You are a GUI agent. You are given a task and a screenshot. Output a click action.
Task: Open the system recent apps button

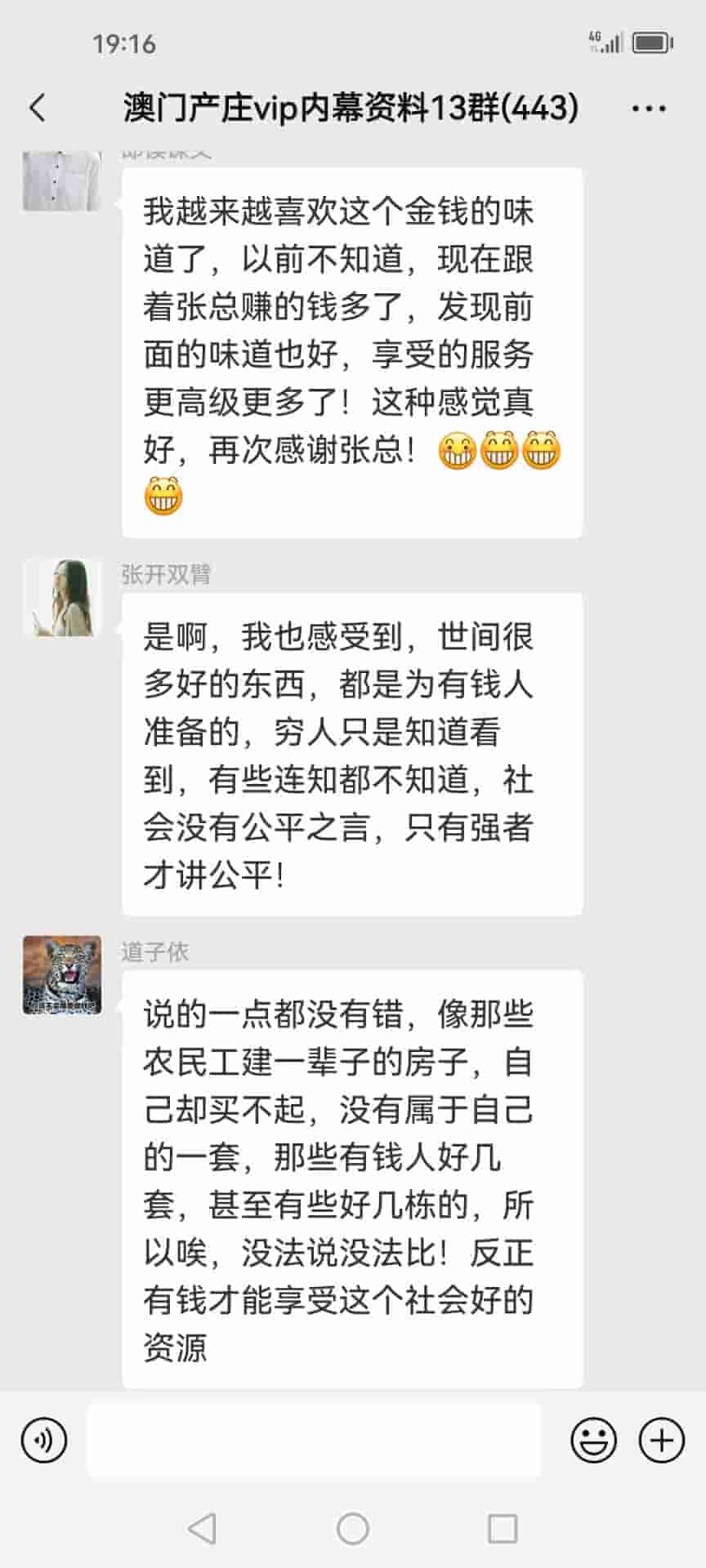coord(502,1529)
